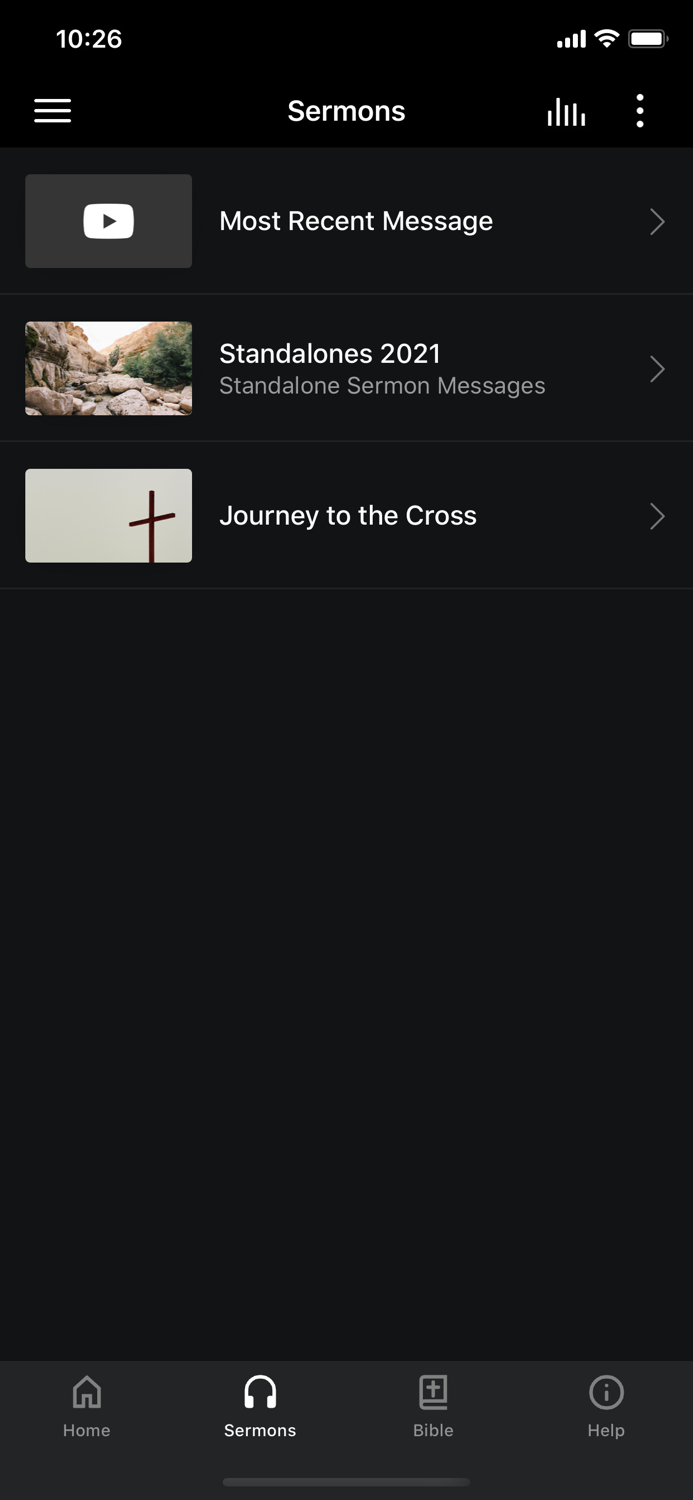Screen dimensions: 693x1500
Task: Open the now playing audio bars icon
Action: click(566, 112)
